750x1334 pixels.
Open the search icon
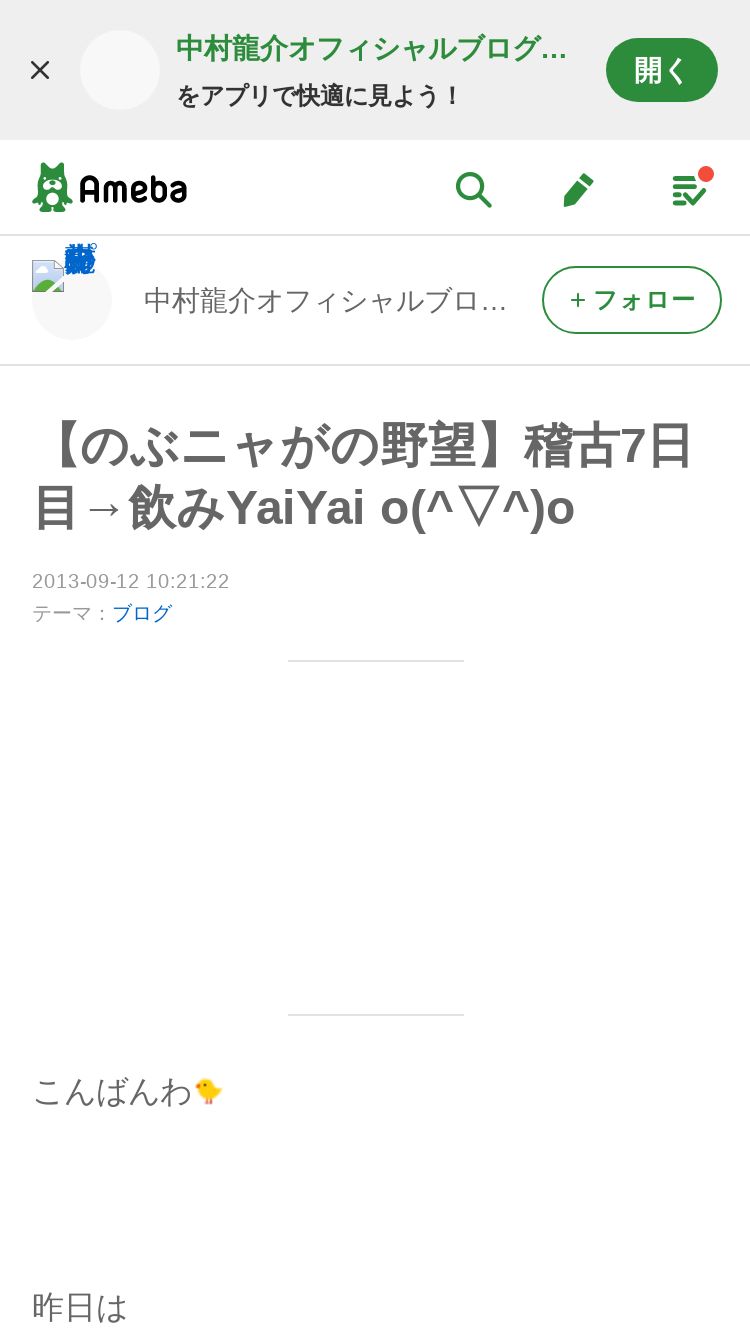(x=473, y=188)
